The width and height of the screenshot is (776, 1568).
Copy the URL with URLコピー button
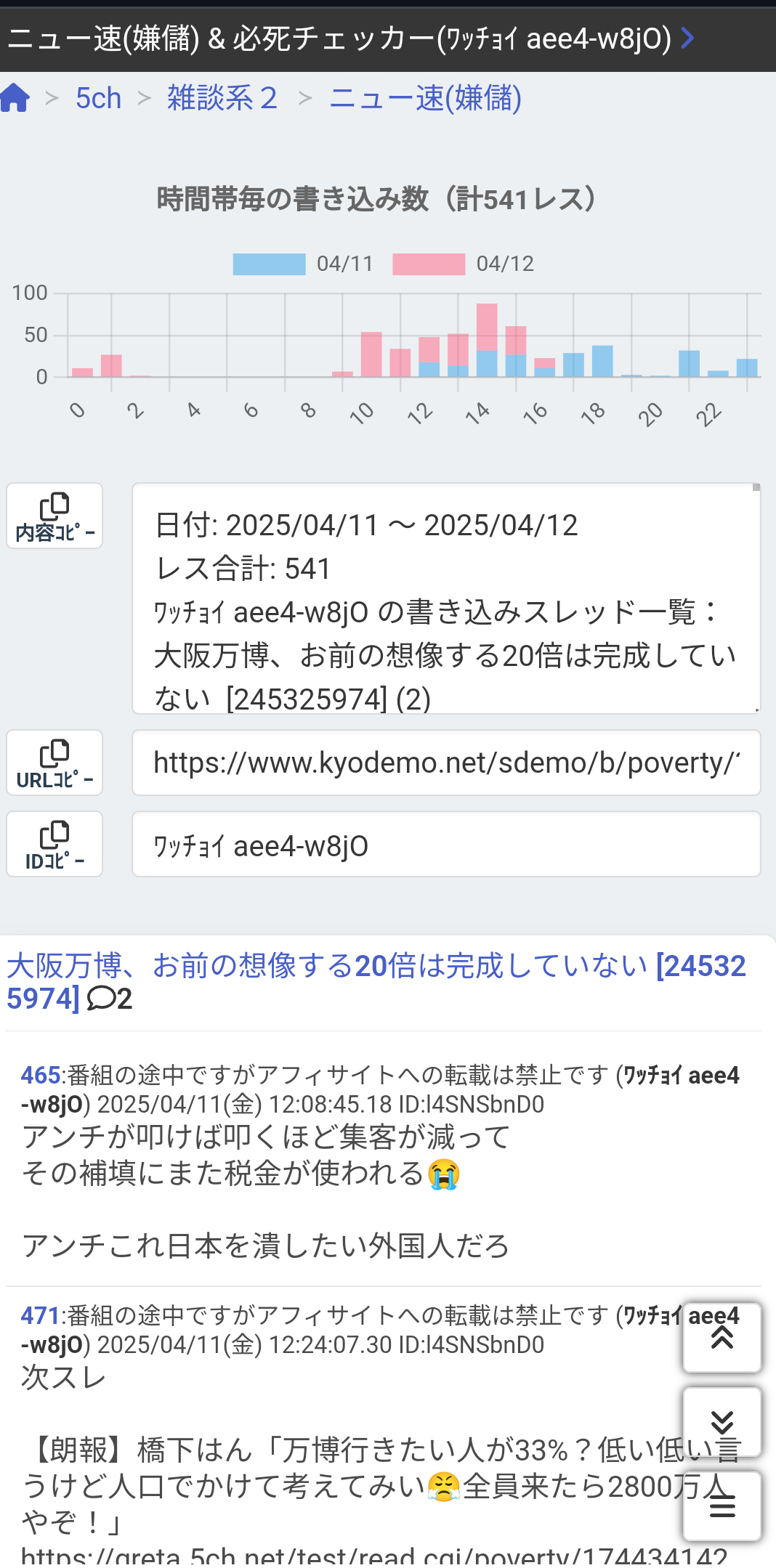pos(54,763)
